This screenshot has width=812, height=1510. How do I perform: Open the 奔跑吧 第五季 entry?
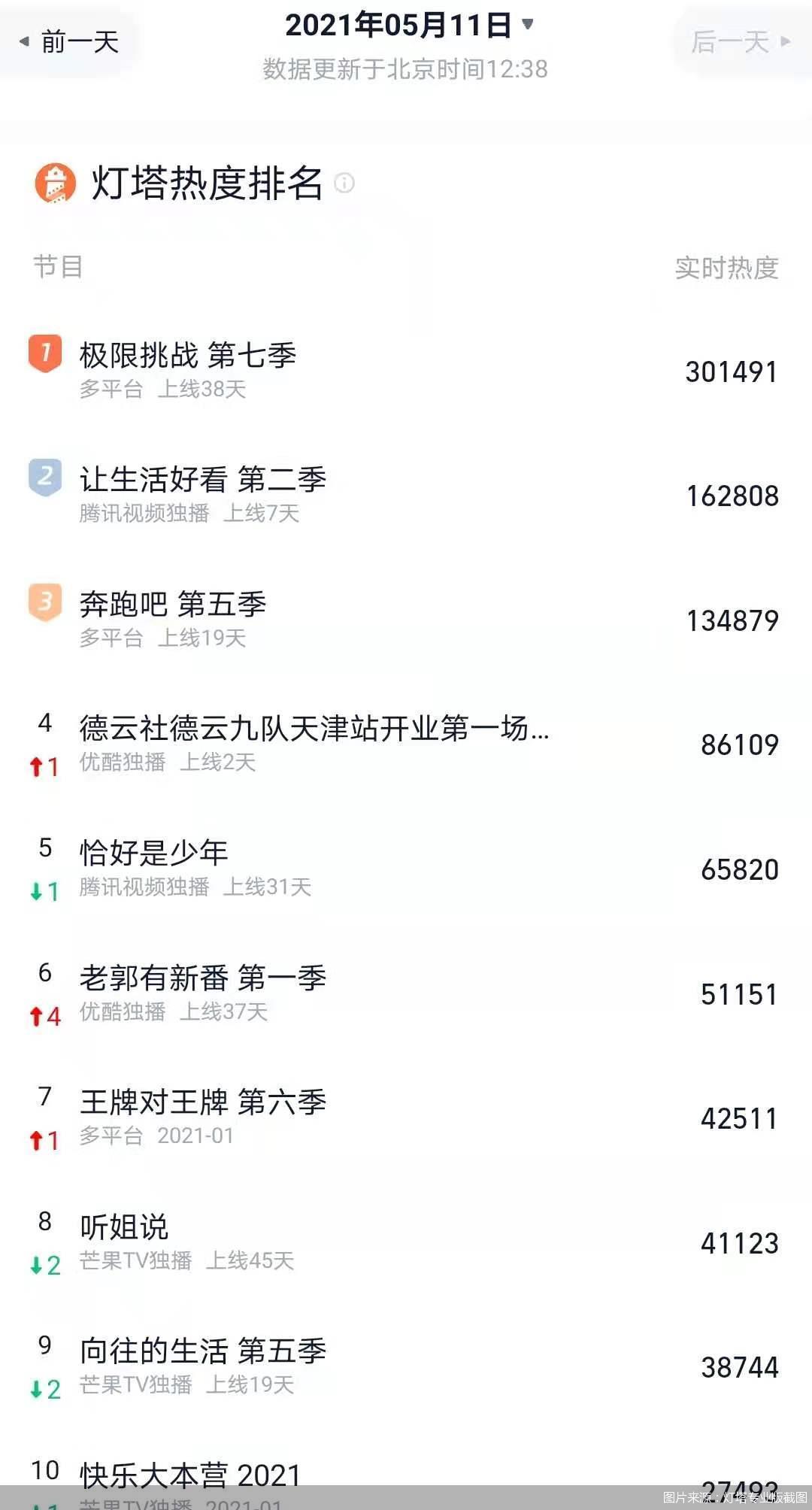point(173,605)
